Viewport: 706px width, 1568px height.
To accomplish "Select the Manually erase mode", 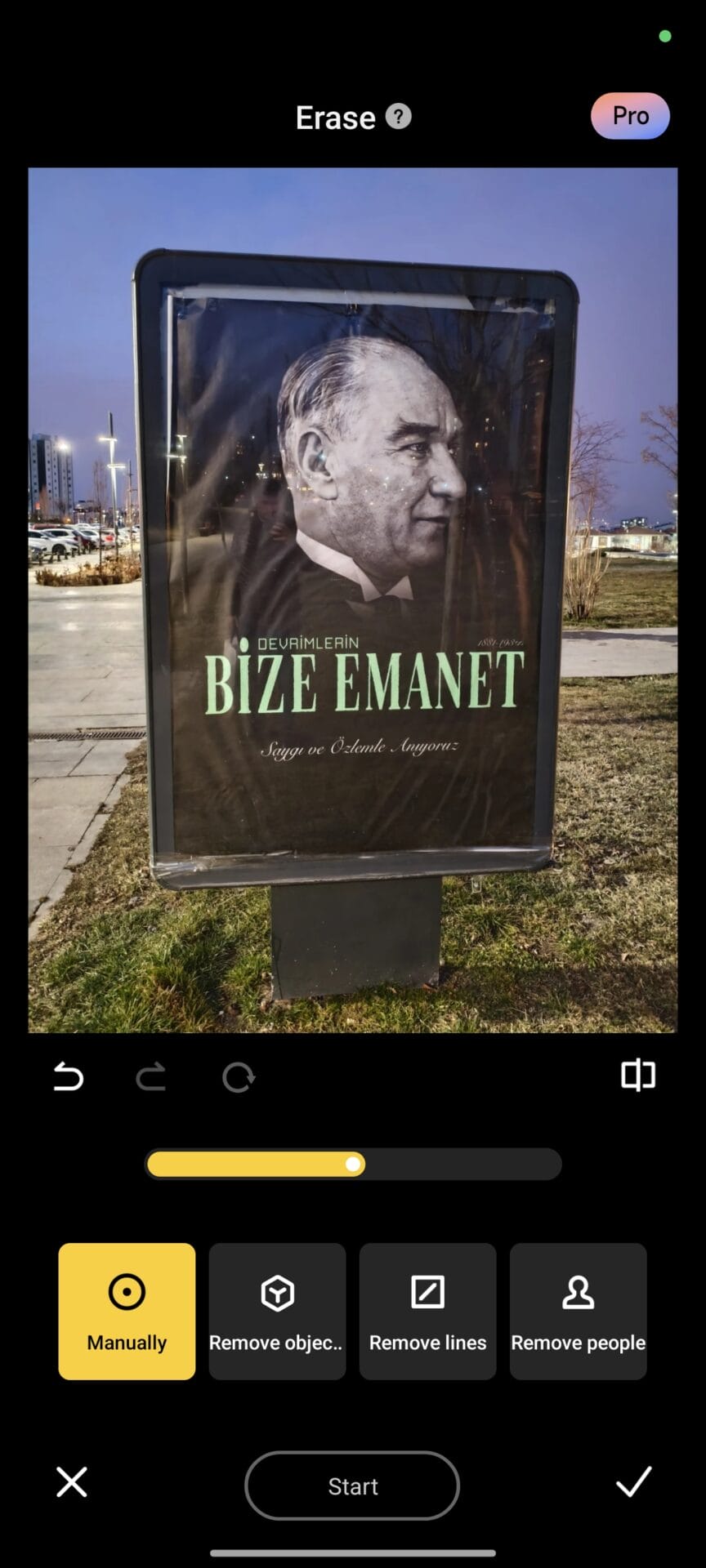I will [x=127, y=1312].
